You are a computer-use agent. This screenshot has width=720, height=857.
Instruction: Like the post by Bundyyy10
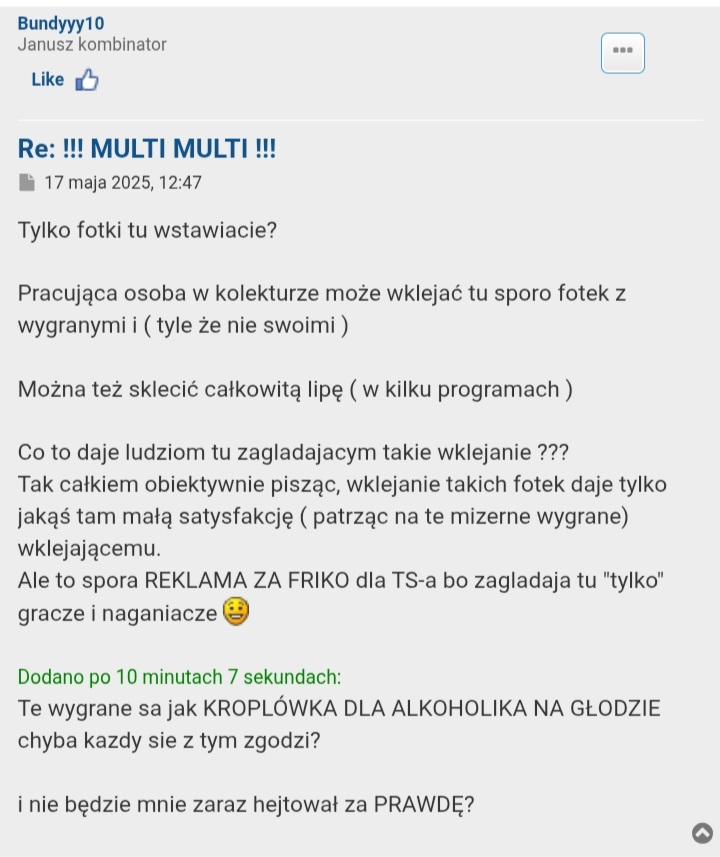click(x=65, y=80)
